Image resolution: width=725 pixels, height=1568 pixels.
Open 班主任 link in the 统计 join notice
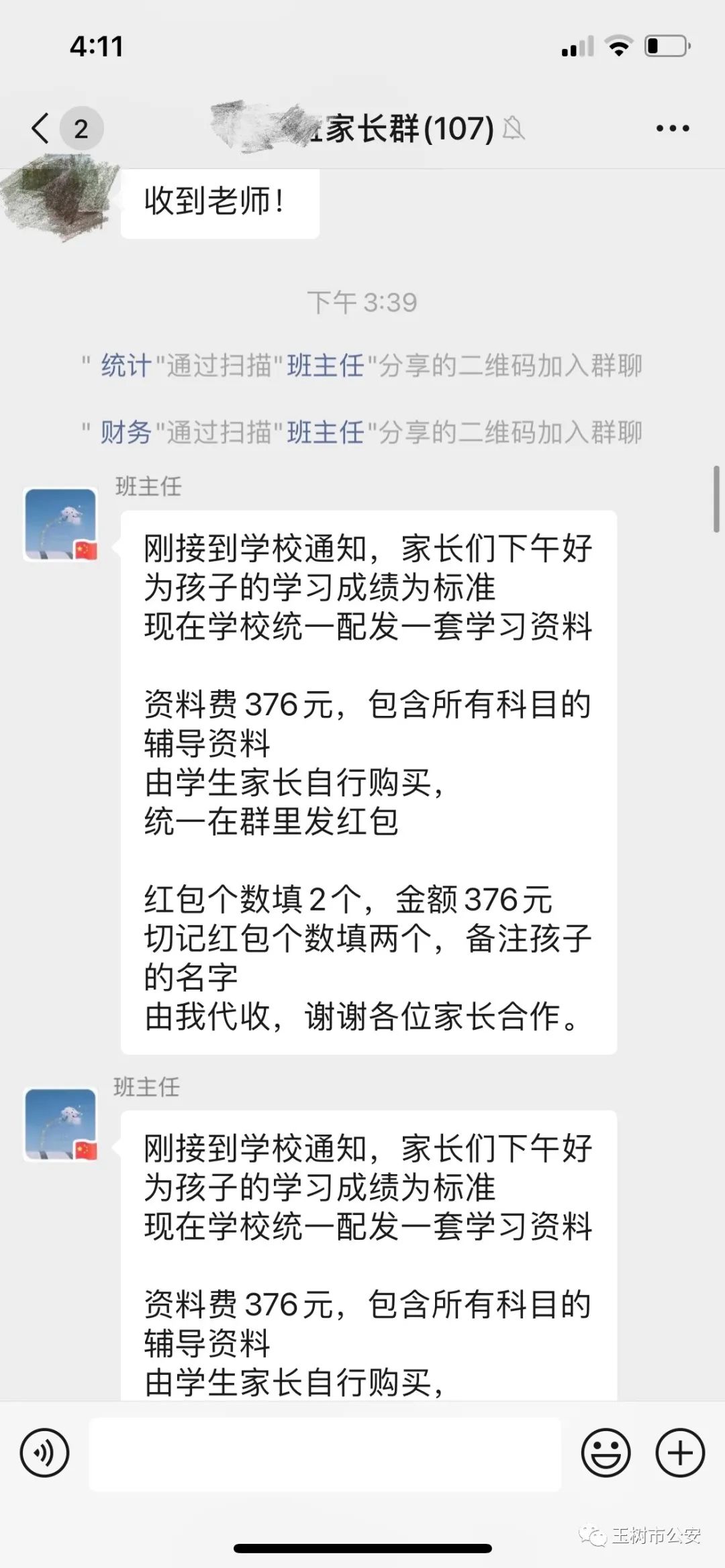pos(326,366)
